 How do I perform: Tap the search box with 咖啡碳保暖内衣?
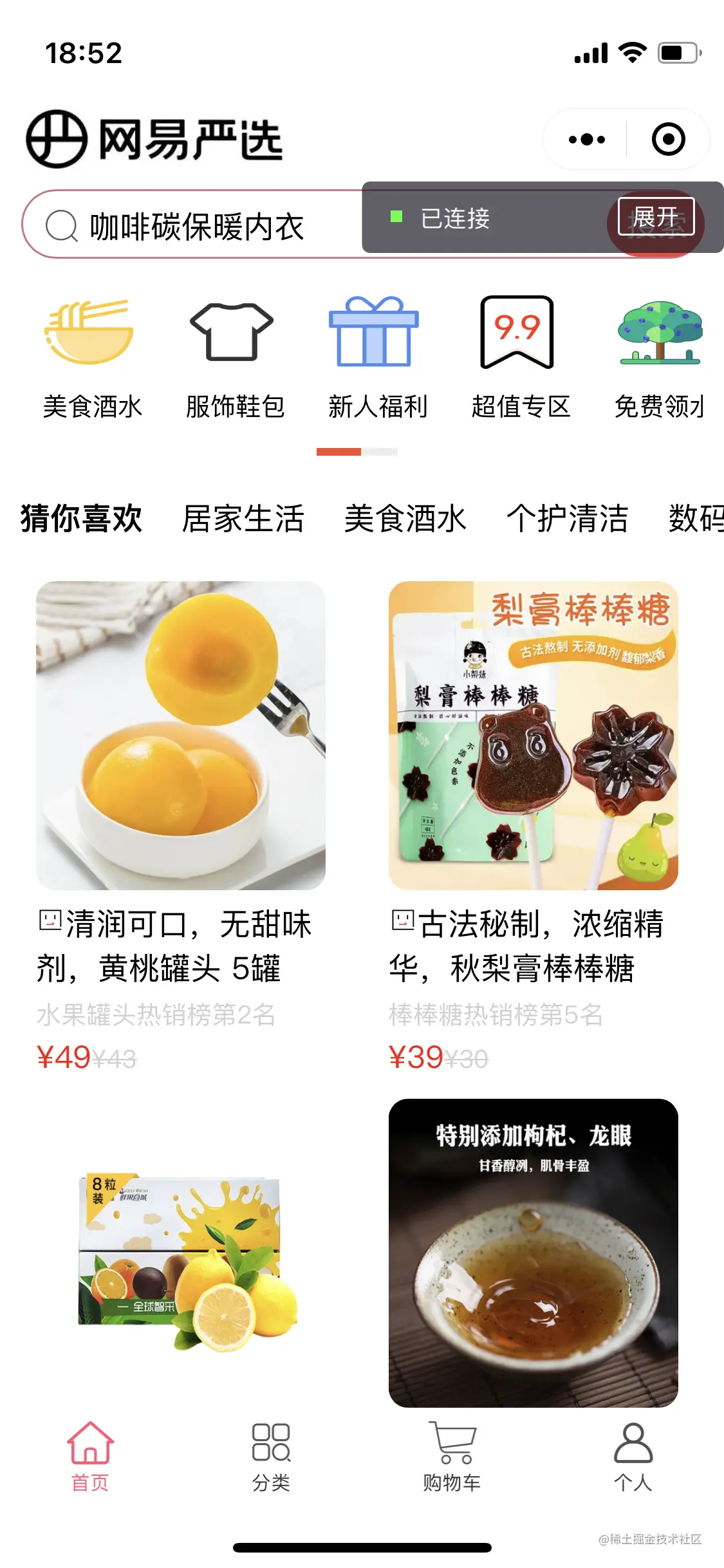coord(193,227)
